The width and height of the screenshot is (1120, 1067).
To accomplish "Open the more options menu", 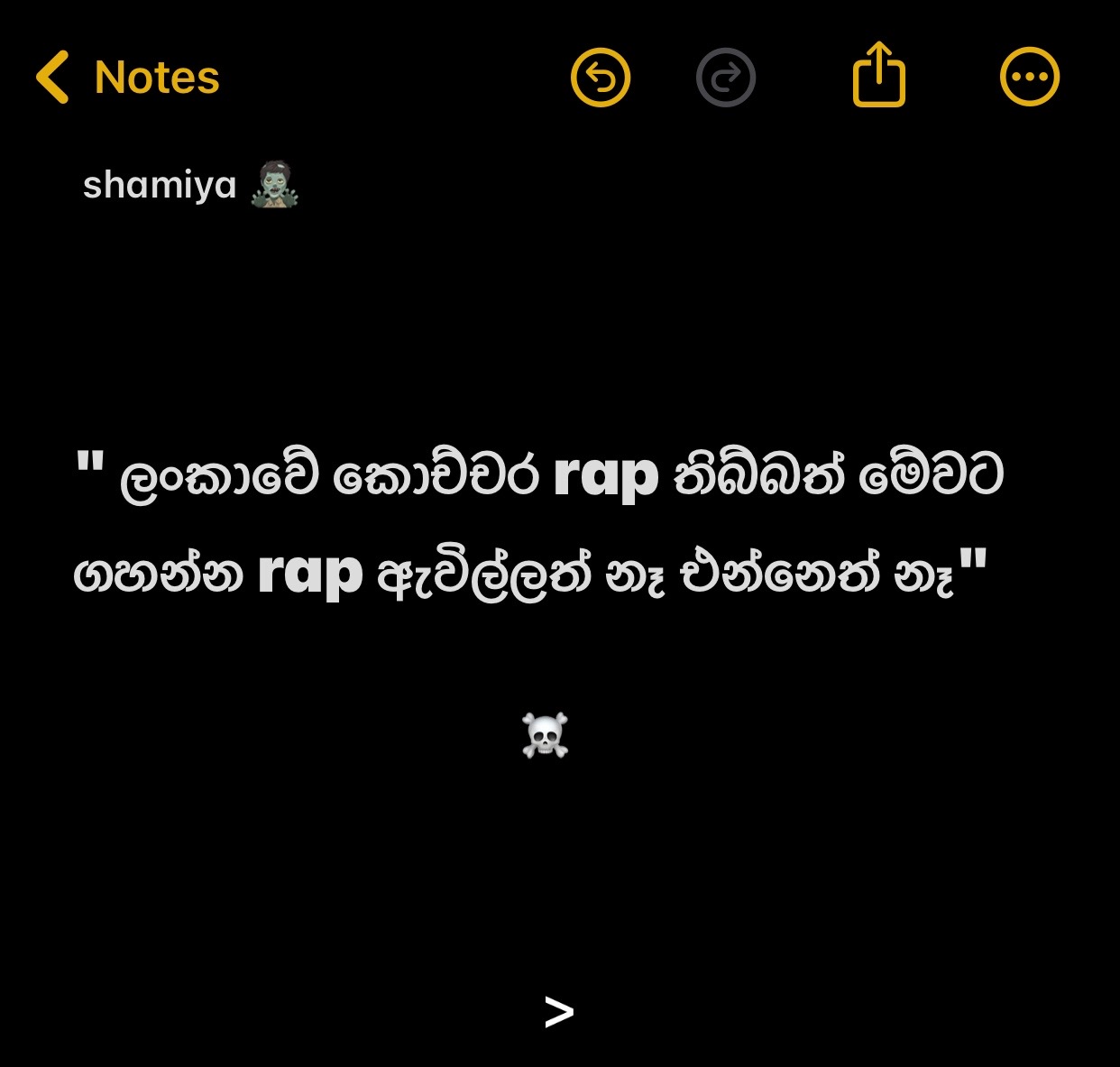I will tap(1030, 77).
